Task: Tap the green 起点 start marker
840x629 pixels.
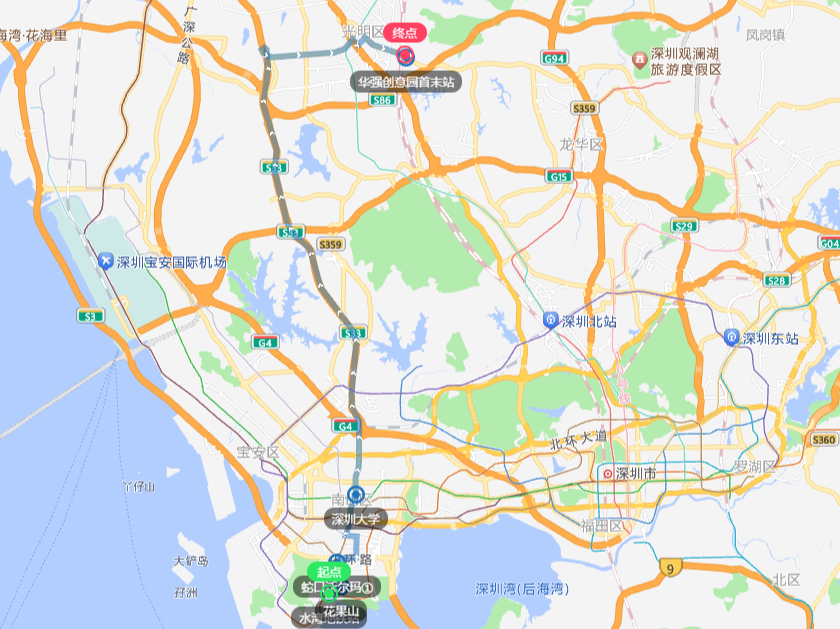Action: 329,572
